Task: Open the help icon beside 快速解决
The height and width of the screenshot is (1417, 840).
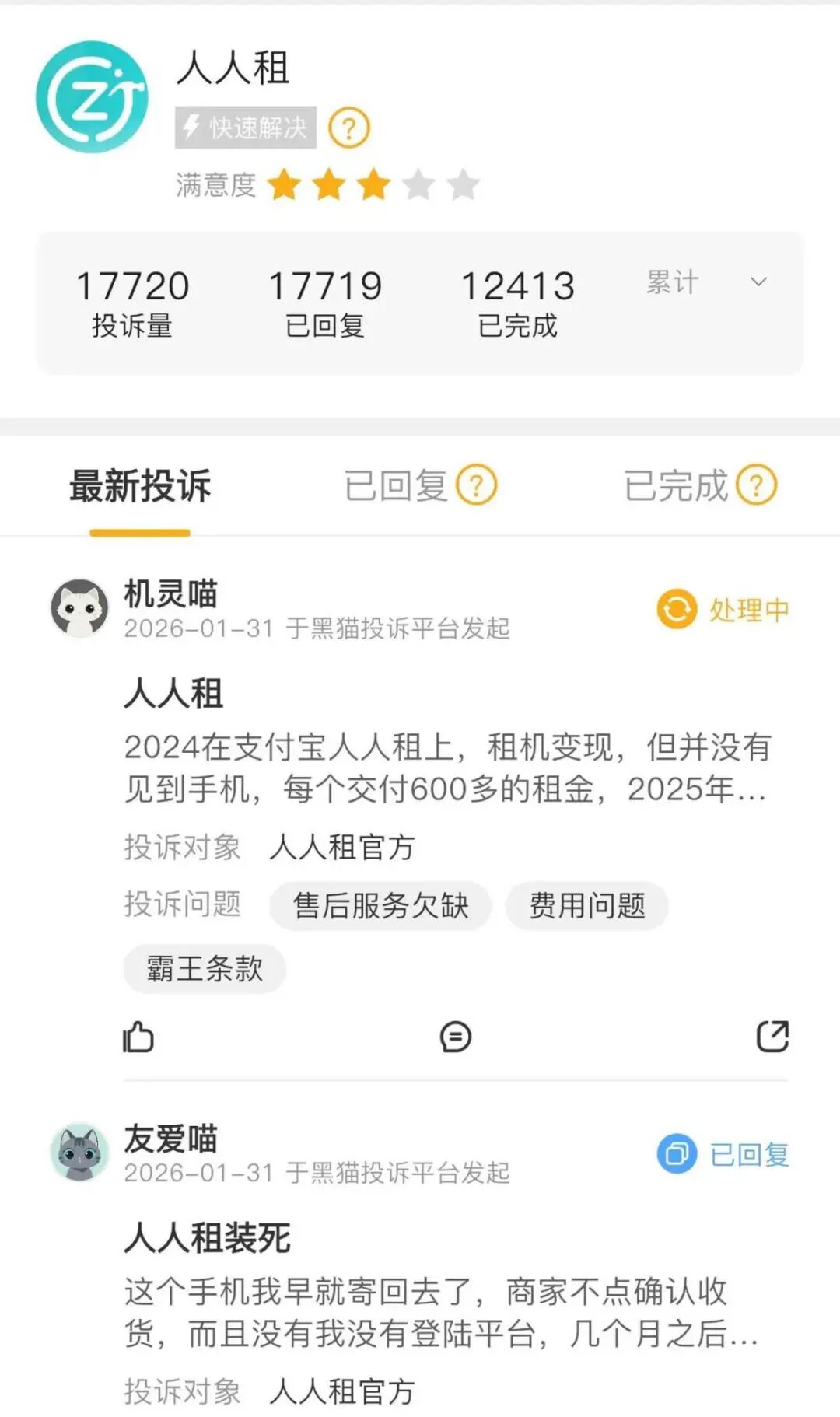Action: tap(348, 128)
